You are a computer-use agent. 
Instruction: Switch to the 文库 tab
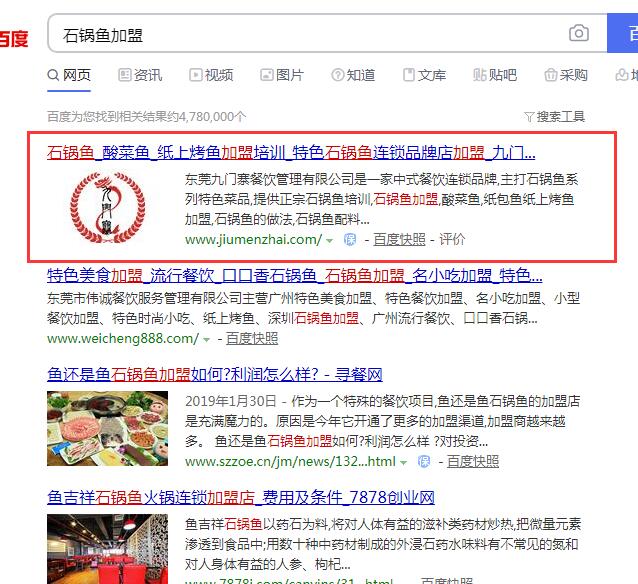424,75
